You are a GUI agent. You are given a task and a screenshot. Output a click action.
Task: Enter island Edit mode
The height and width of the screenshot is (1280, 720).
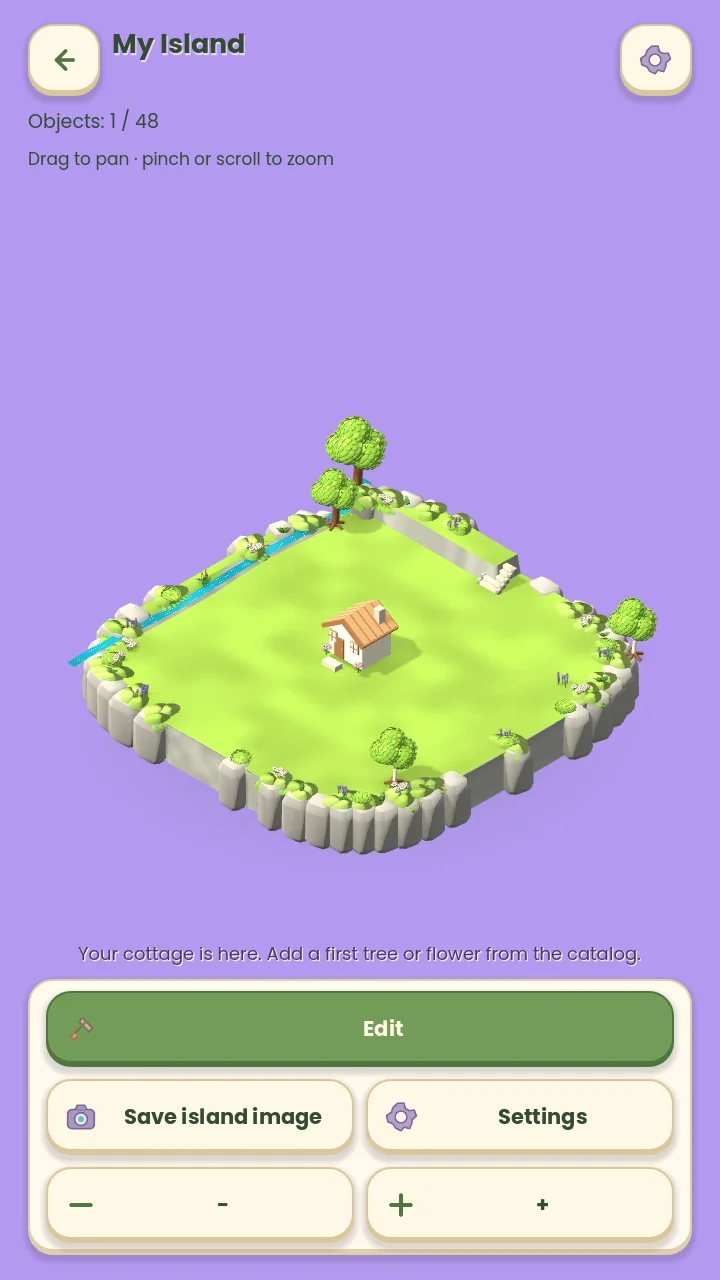pos(360,1028)
